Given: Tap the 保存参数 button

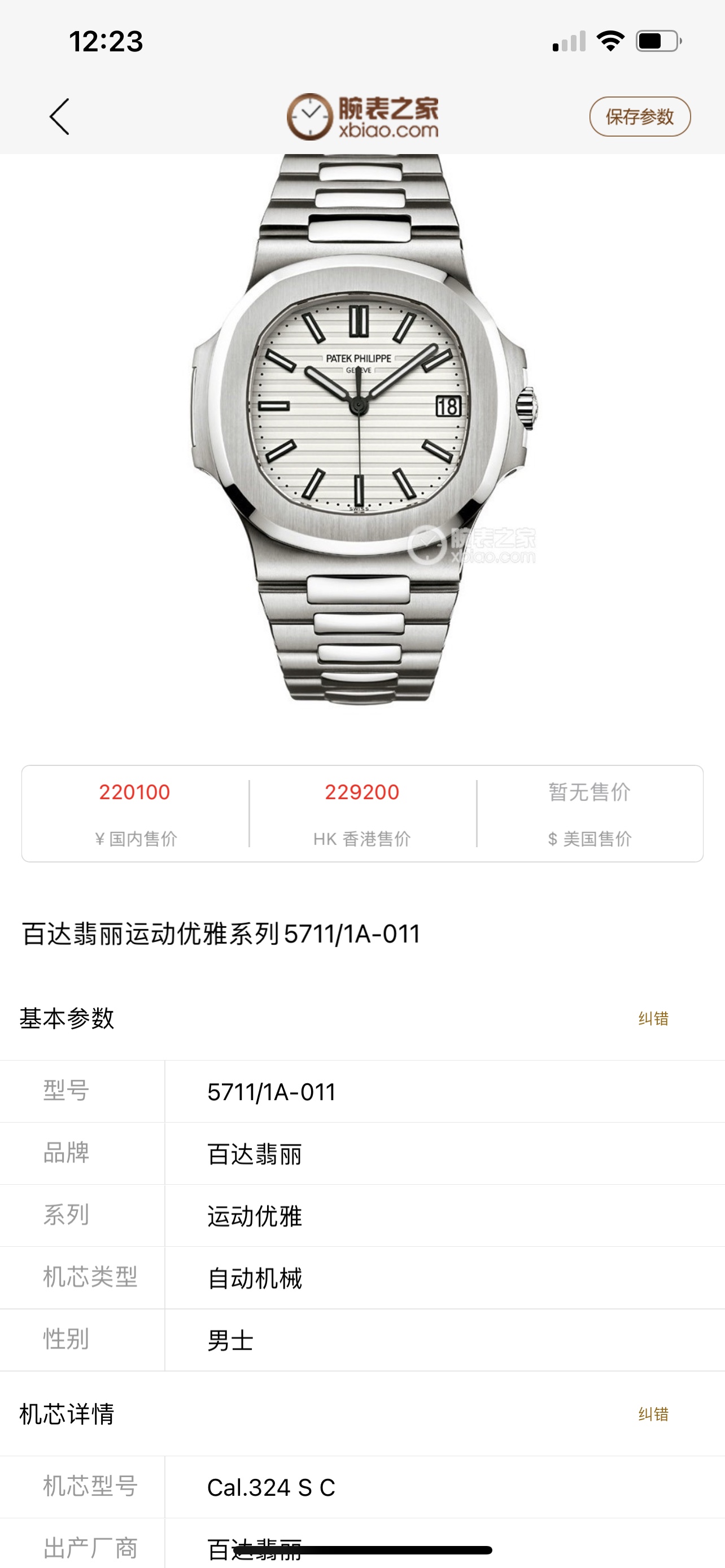Looking at the screenshot, I should point(639,116).
